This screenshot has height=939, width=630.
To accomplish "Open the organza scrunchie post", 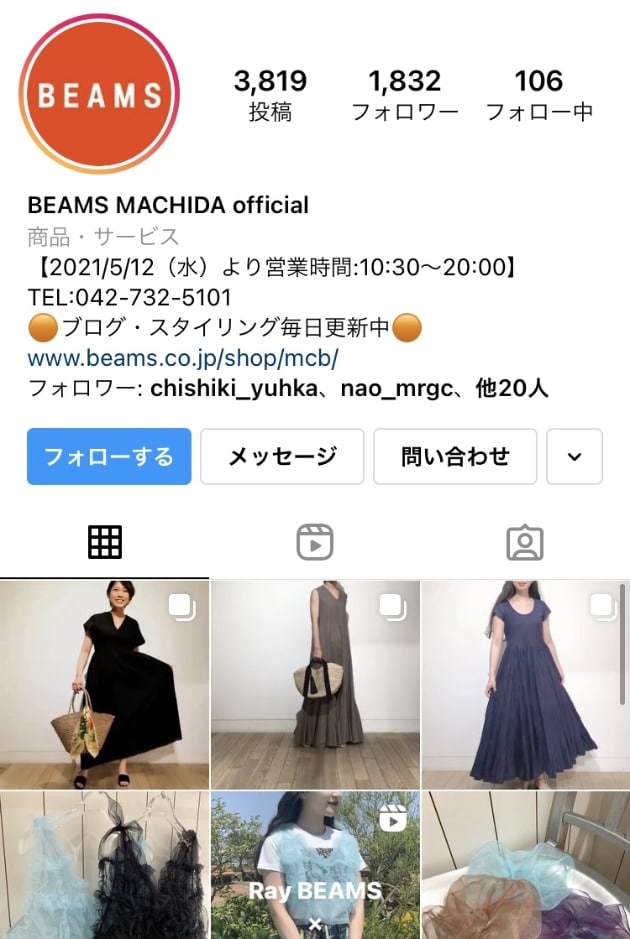I will tap(525, 866).
